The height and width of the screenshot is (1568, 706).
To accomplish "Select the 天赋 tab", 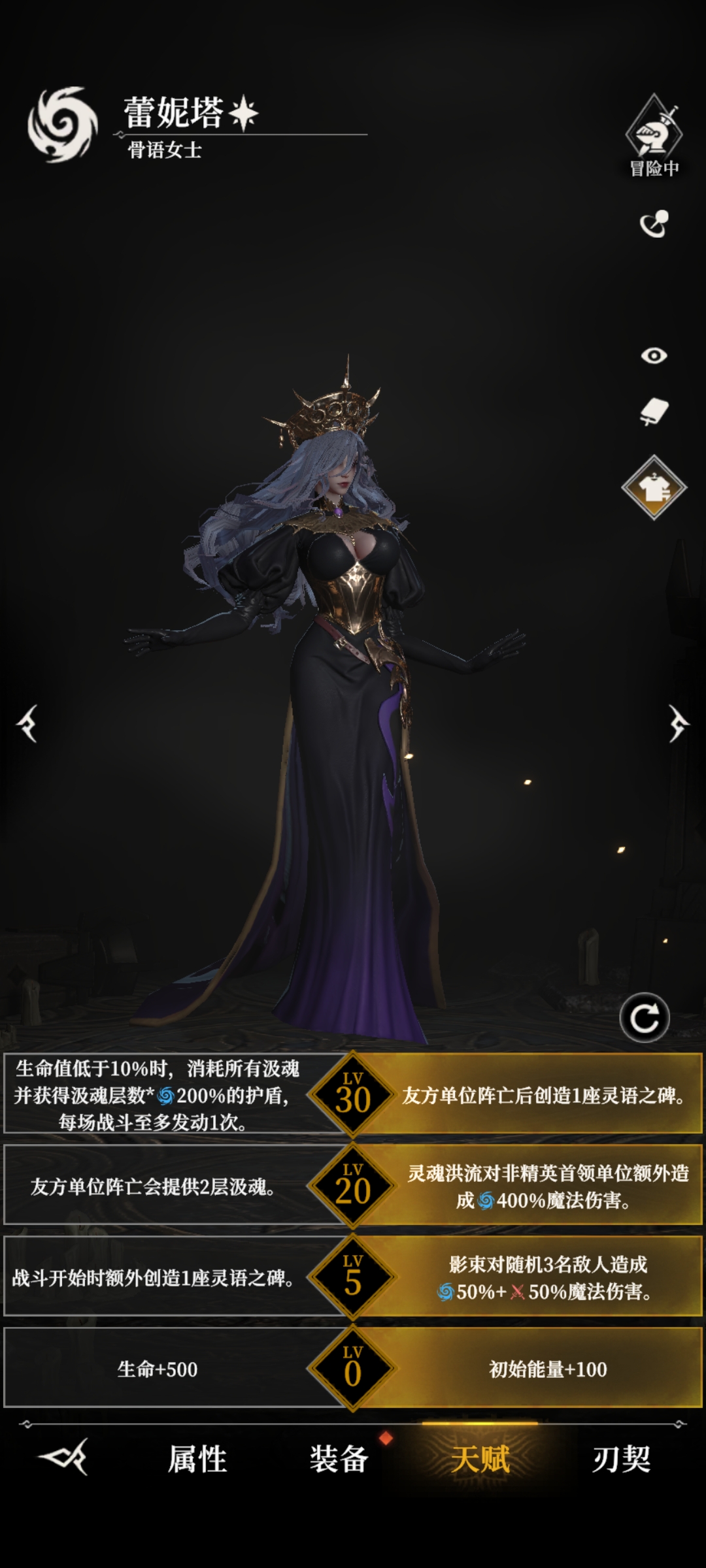I will 480,1459.
